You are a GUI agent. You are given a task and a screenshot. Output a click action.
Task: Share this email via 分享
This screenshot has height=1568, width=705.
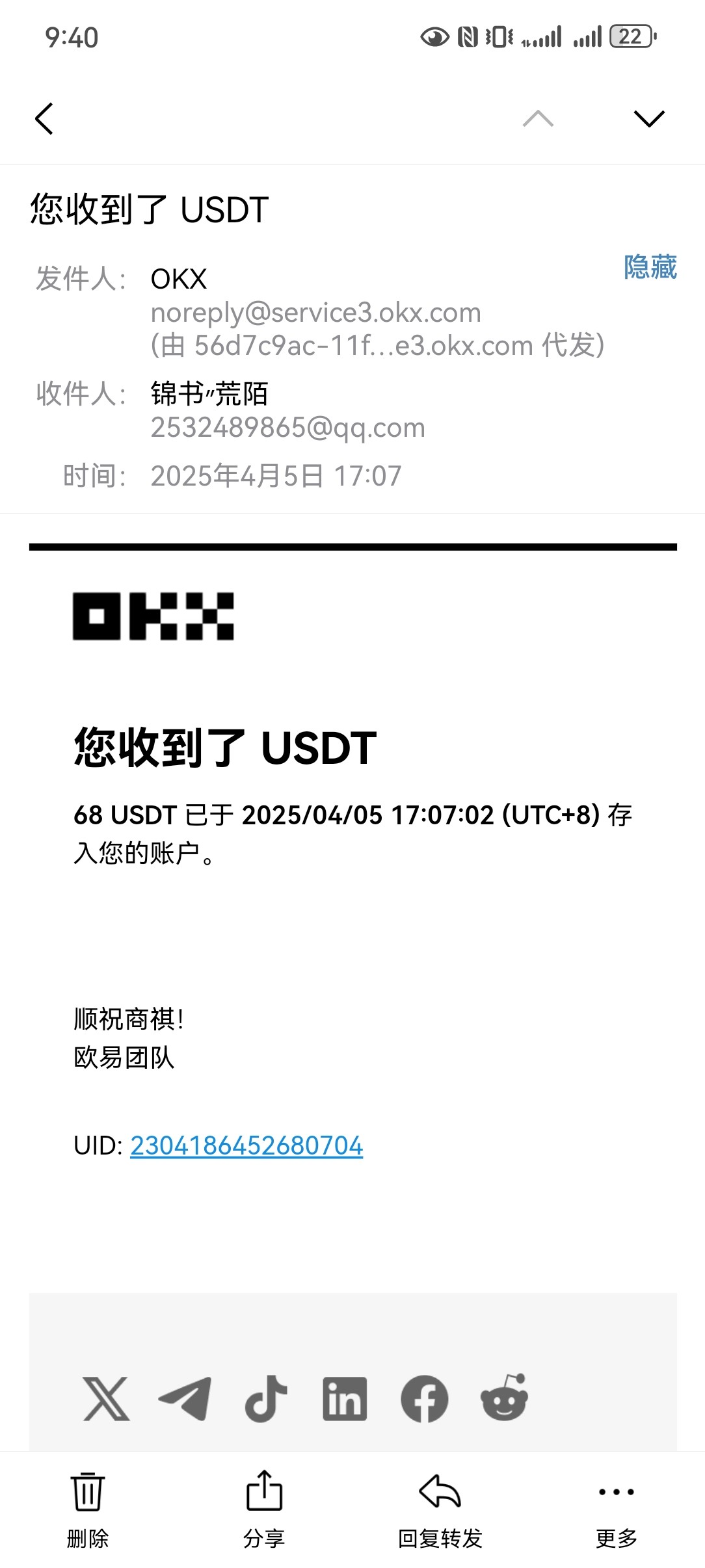(264, 1508)
